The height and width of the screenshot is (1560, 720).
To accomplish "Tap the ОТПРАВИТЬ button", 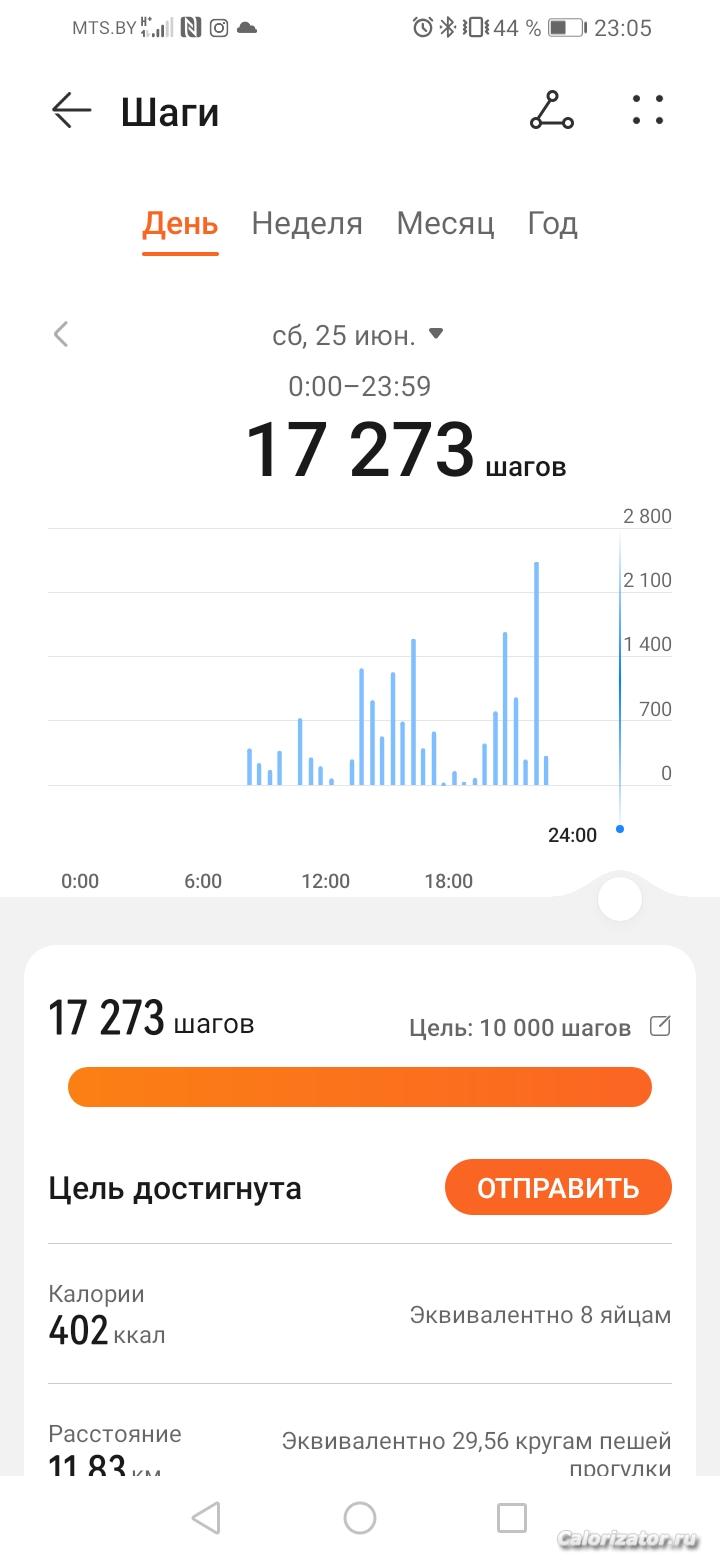I will coord(558,1187).
